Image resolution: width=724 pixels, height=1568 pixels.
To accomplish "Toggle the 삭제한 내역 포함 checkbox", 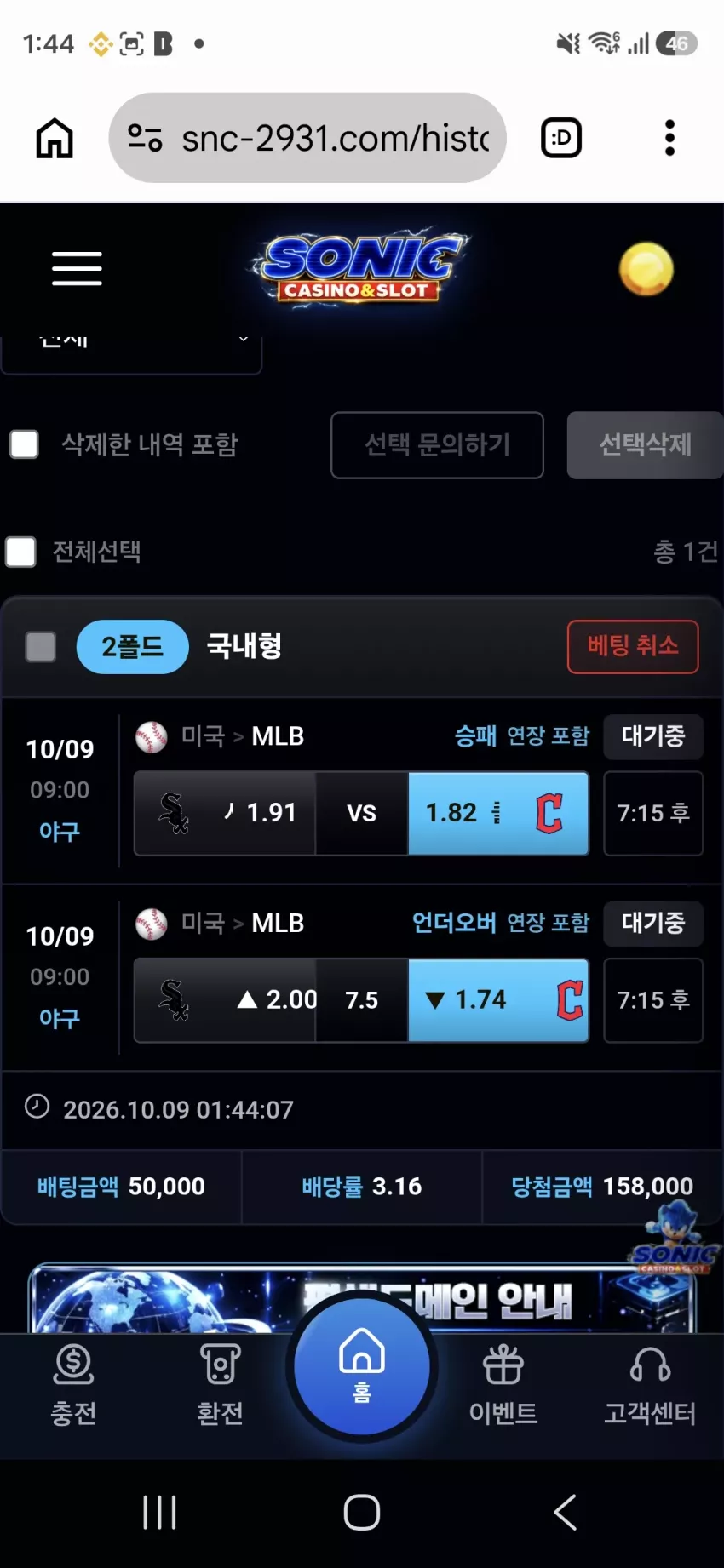I will [25, 444].
